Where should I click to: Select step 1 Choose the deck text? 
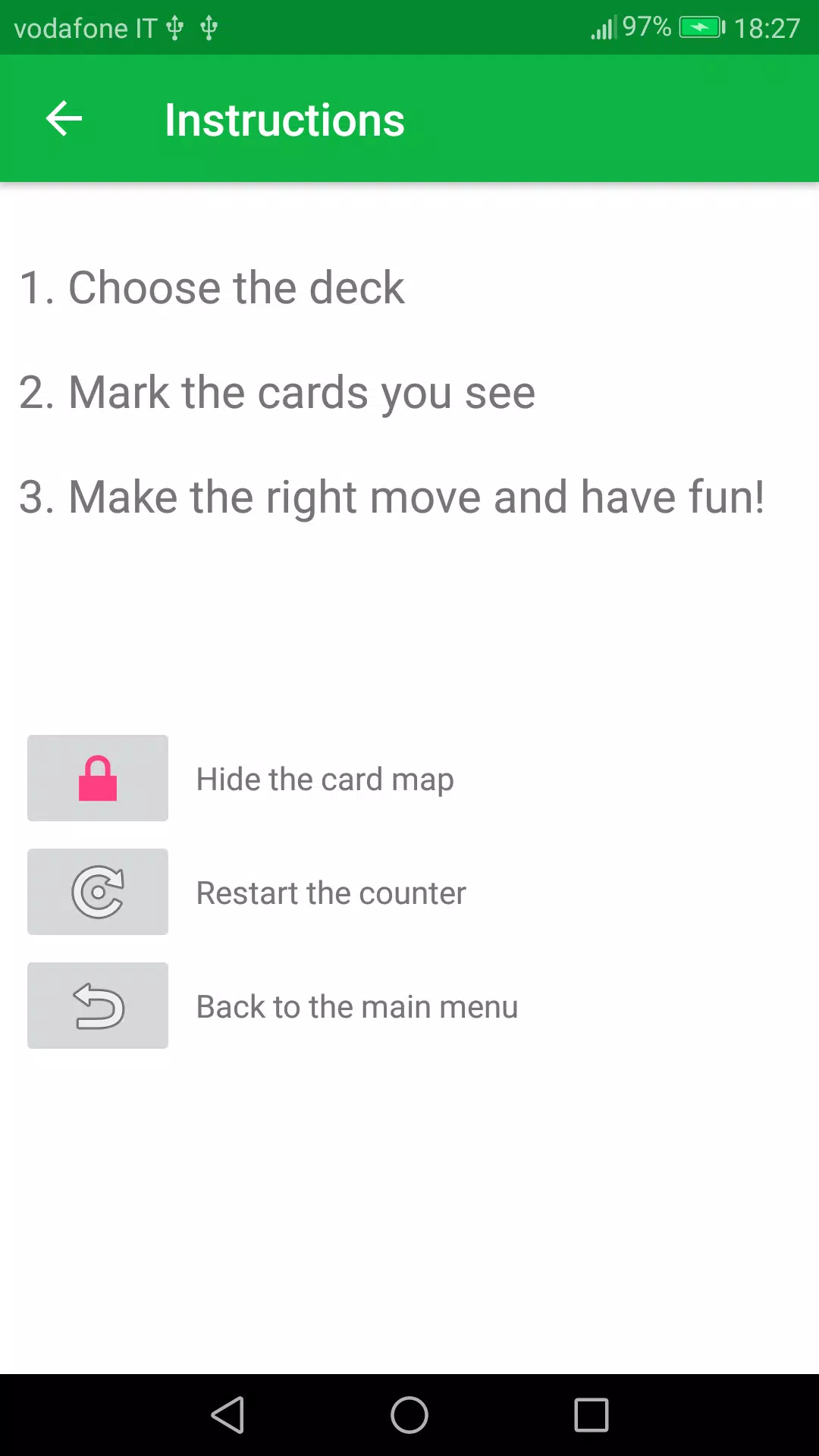(x=212, y=287)
